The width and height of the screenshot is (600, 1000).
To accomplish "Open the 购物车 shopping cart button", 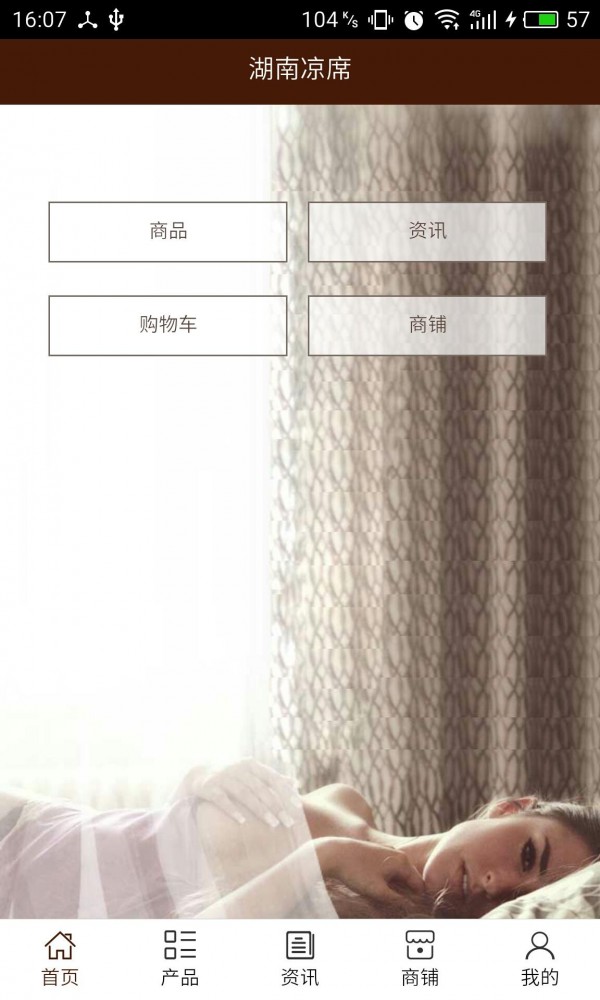I will (x=168, y=325).
